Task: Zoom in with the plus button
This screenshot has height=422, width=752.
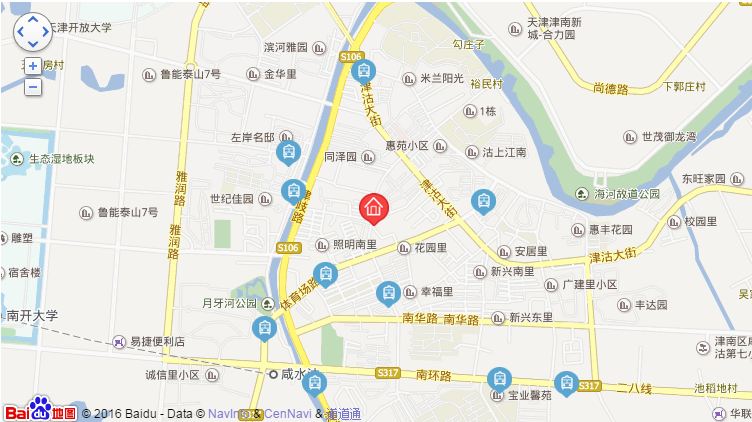Action: pyautogui.click(x=32, y=66)
